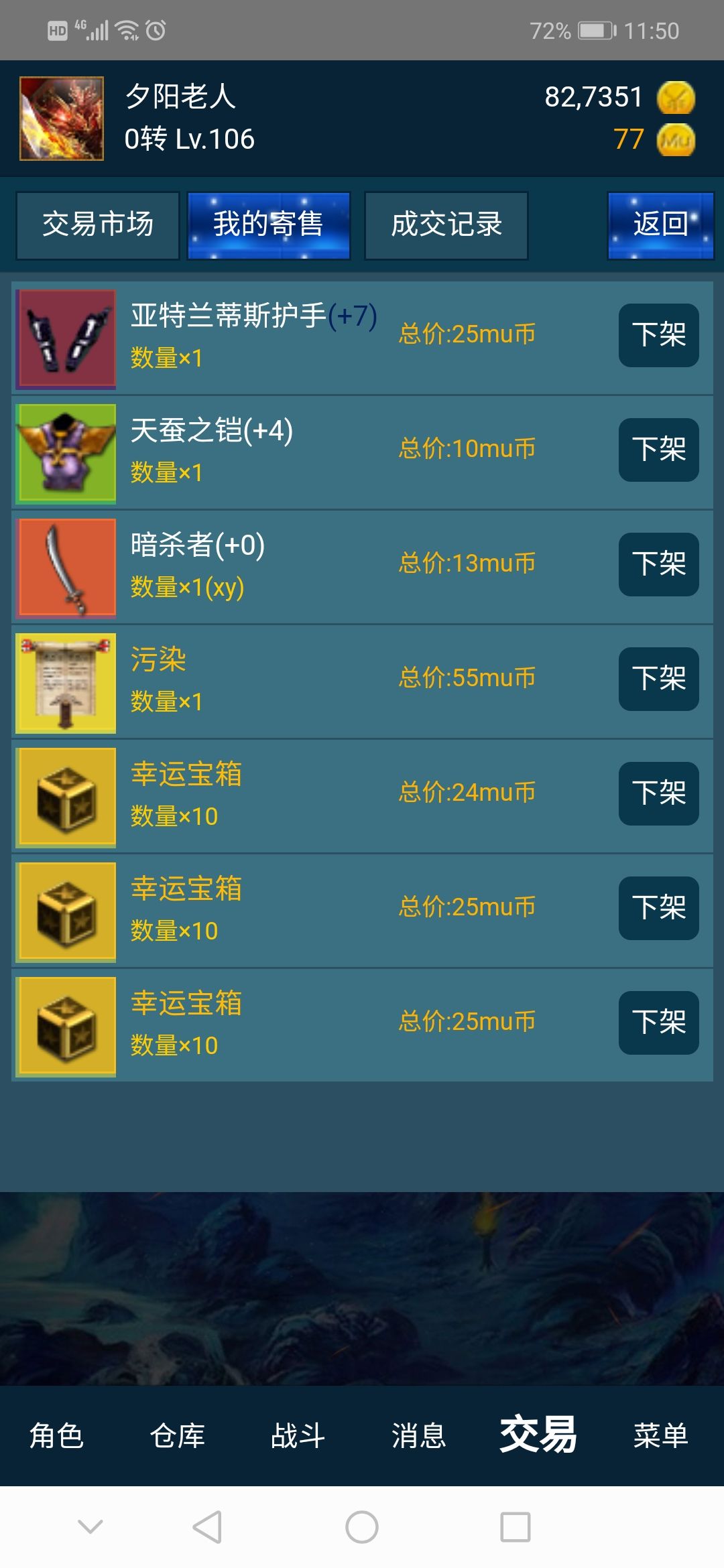Open the 我的寄售 tab
The image size is (724, 1568).
click(x=268, y=224)
